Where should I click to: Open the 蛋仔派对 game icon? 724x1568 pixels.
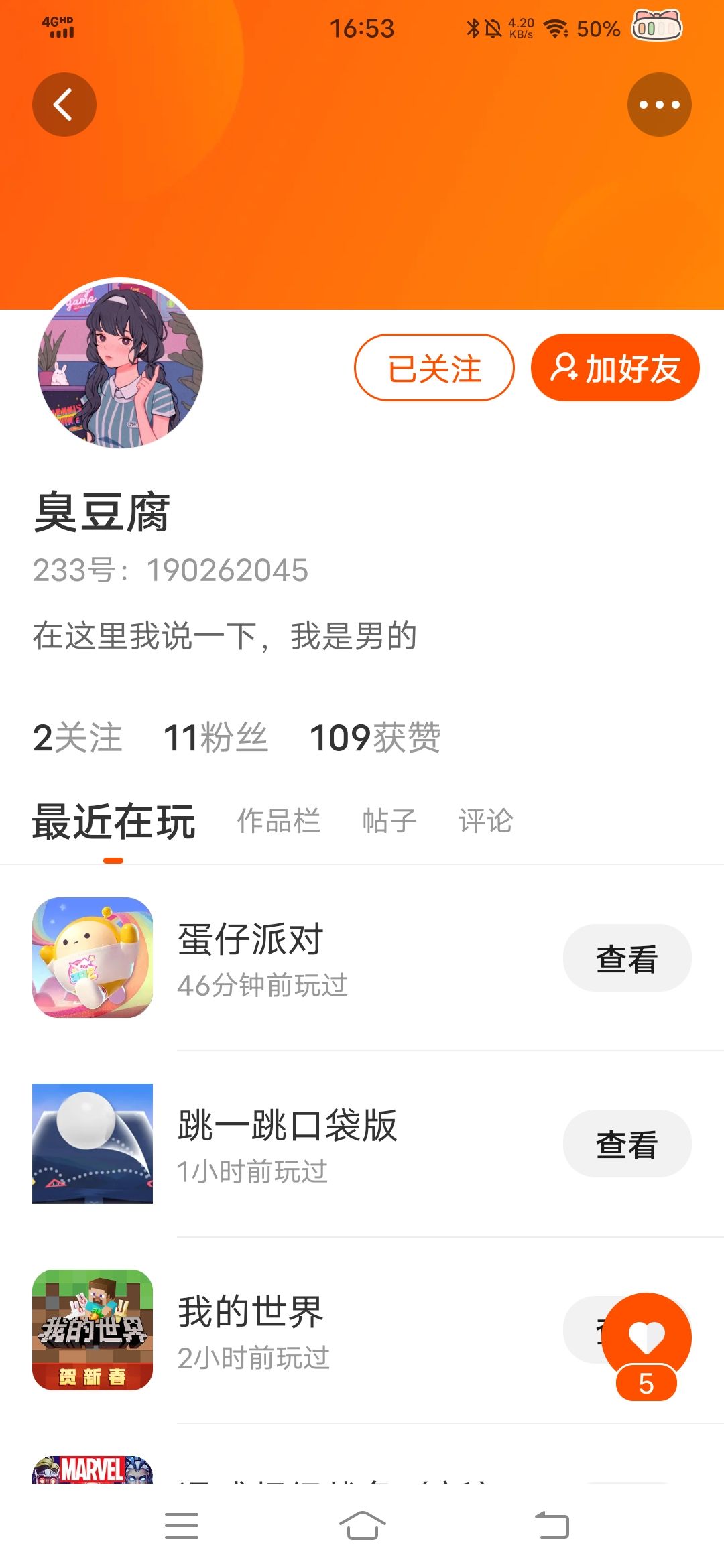click(93, 958)
